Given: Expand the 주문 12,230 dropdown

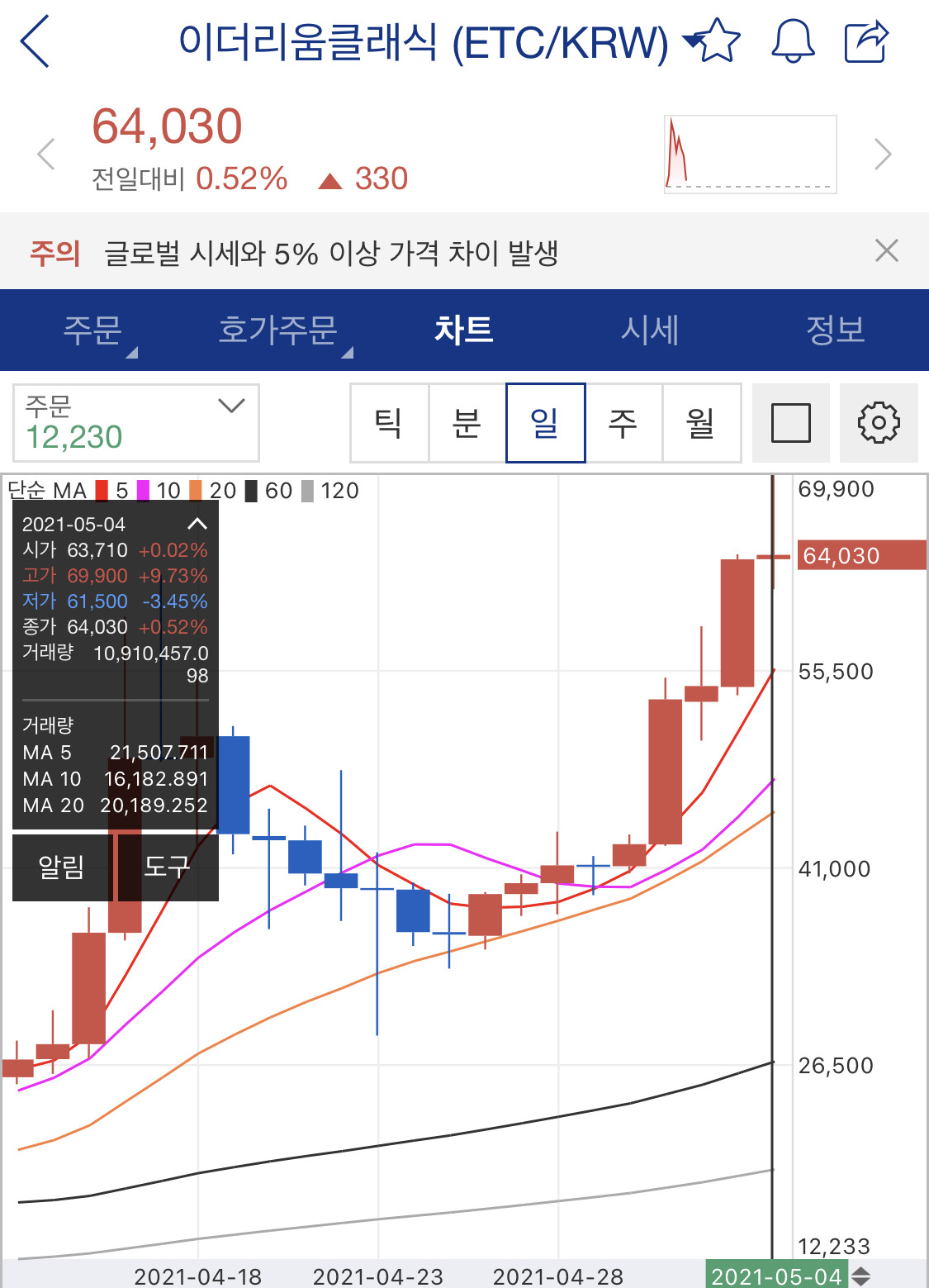Looking at the screenshot, I should point(136,423).
